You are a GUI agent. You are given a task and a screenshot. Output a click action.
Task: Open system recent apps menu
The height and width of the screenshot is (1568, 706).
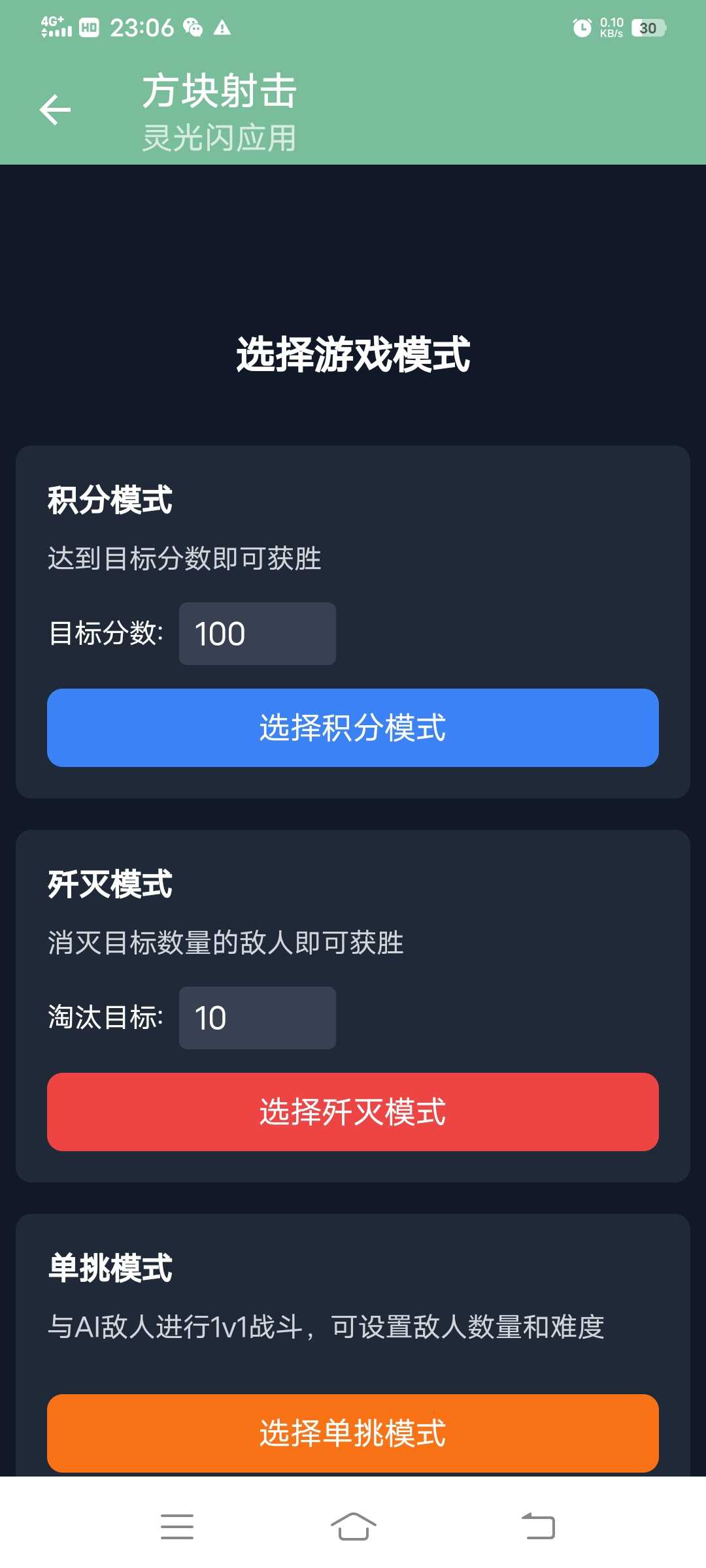point(177,1526)
